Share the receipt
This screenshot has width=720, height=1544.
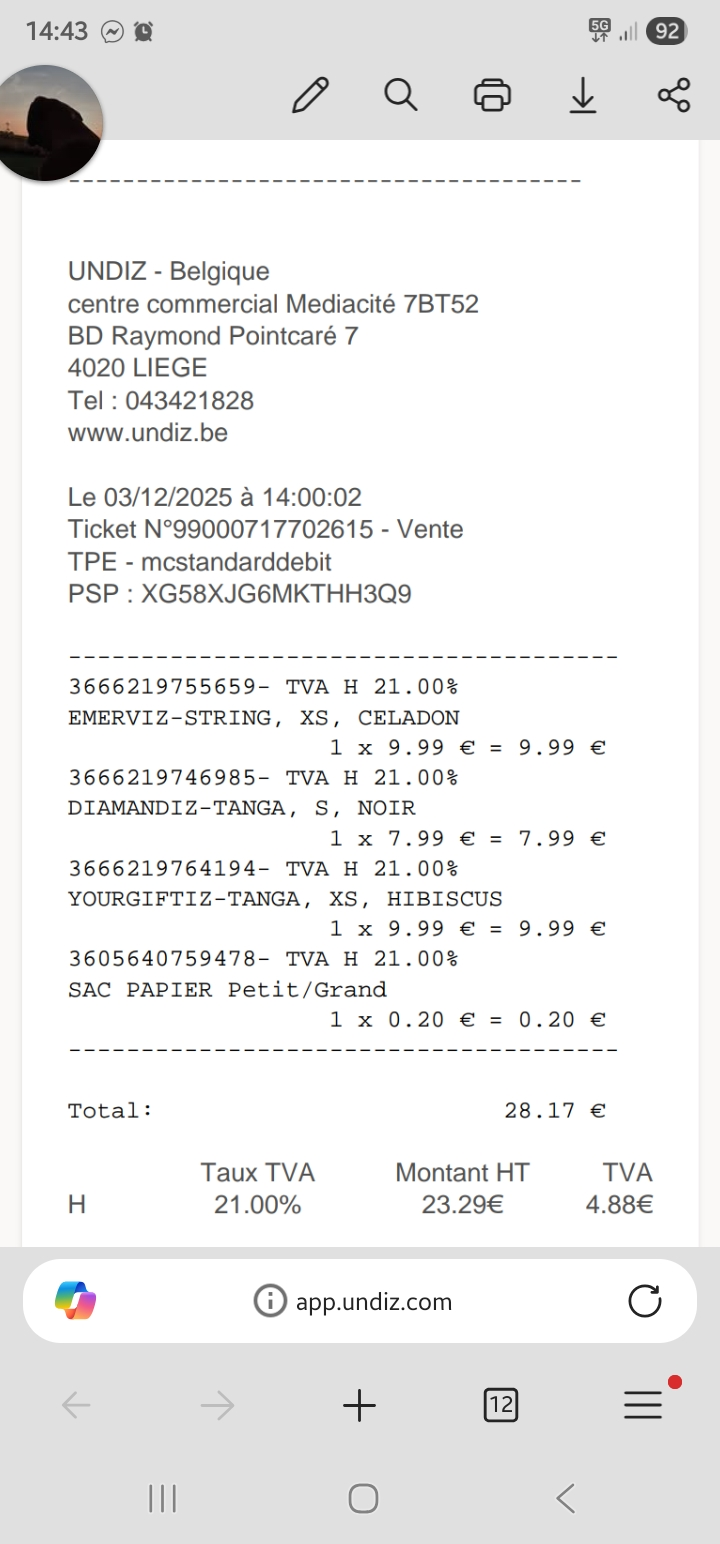[674, 96]
